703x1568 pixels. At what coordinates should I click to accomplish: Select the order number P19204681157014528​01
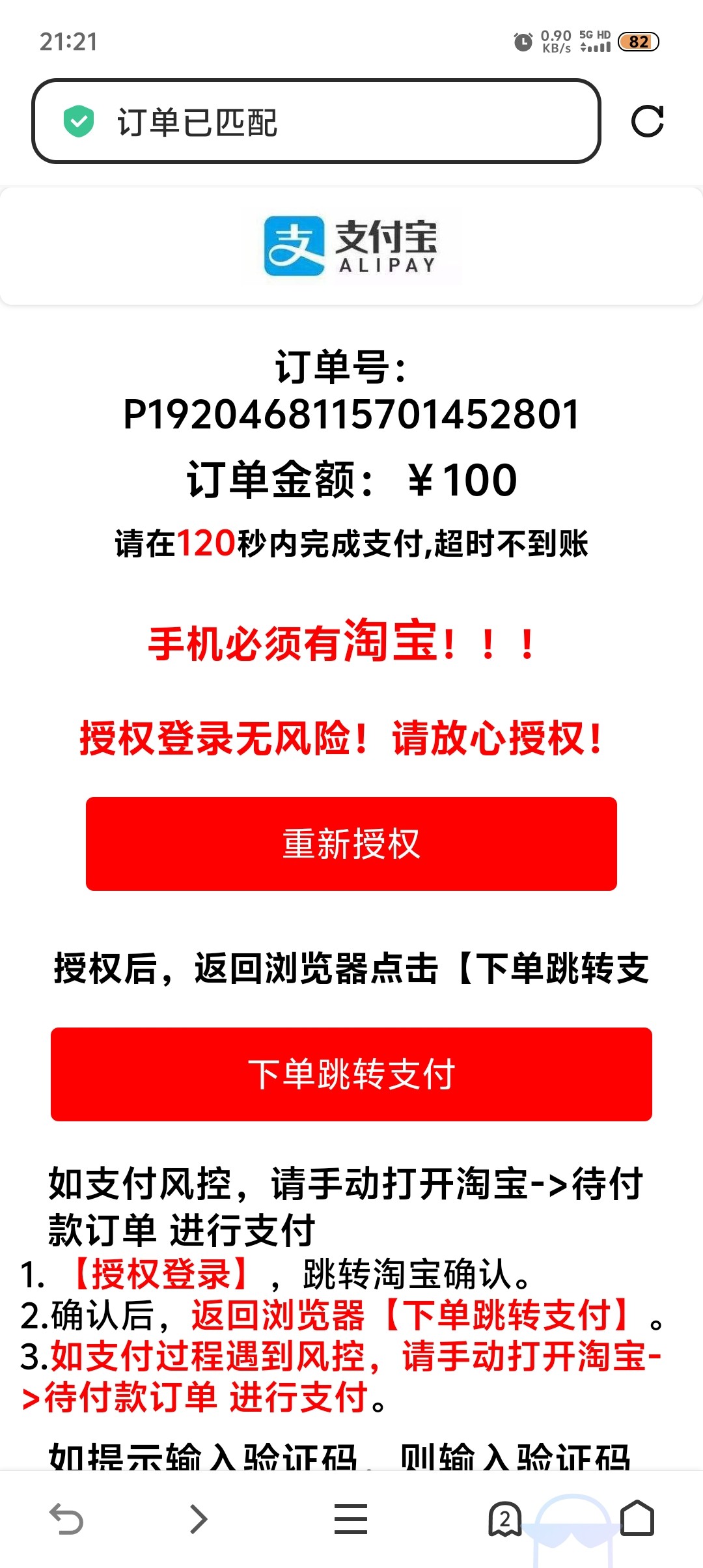point(351,414)
